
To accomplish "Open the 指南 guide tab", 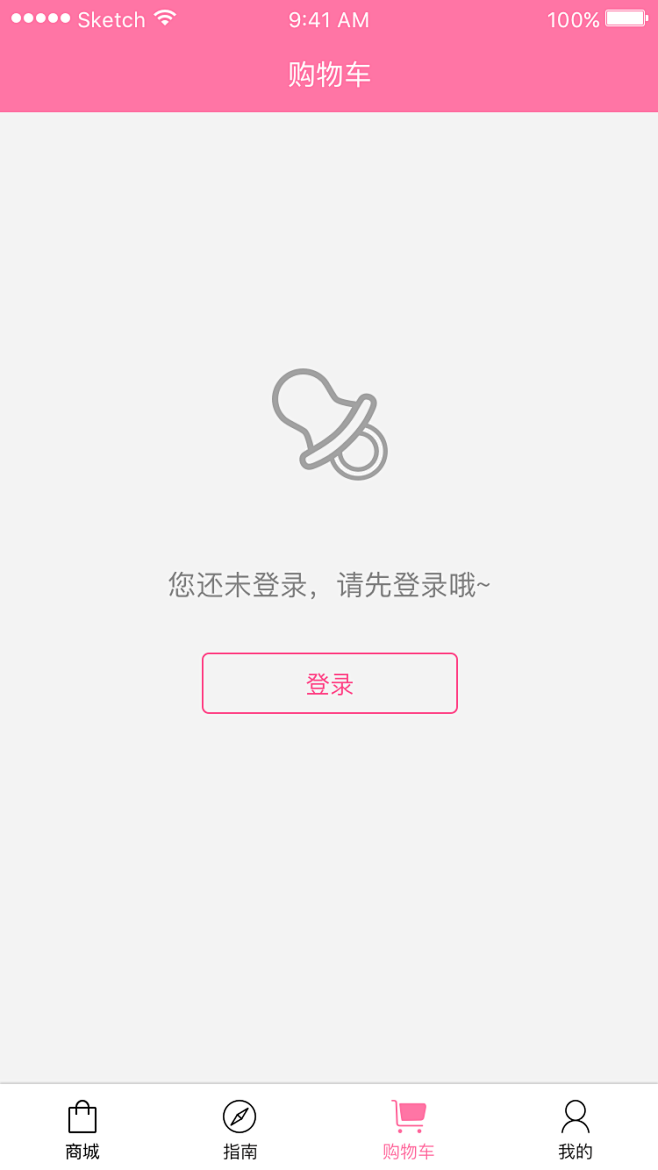I will [240, 1129].
